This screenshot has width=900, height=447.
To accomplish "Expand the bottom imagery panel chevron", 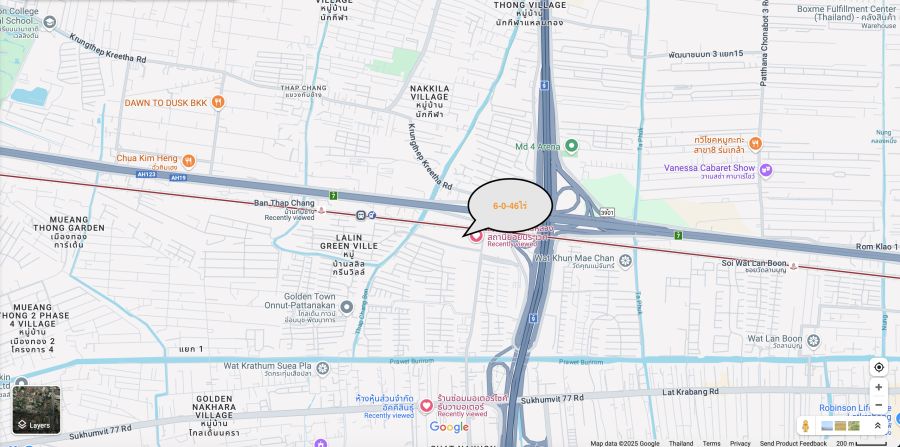I will point(878,426).
